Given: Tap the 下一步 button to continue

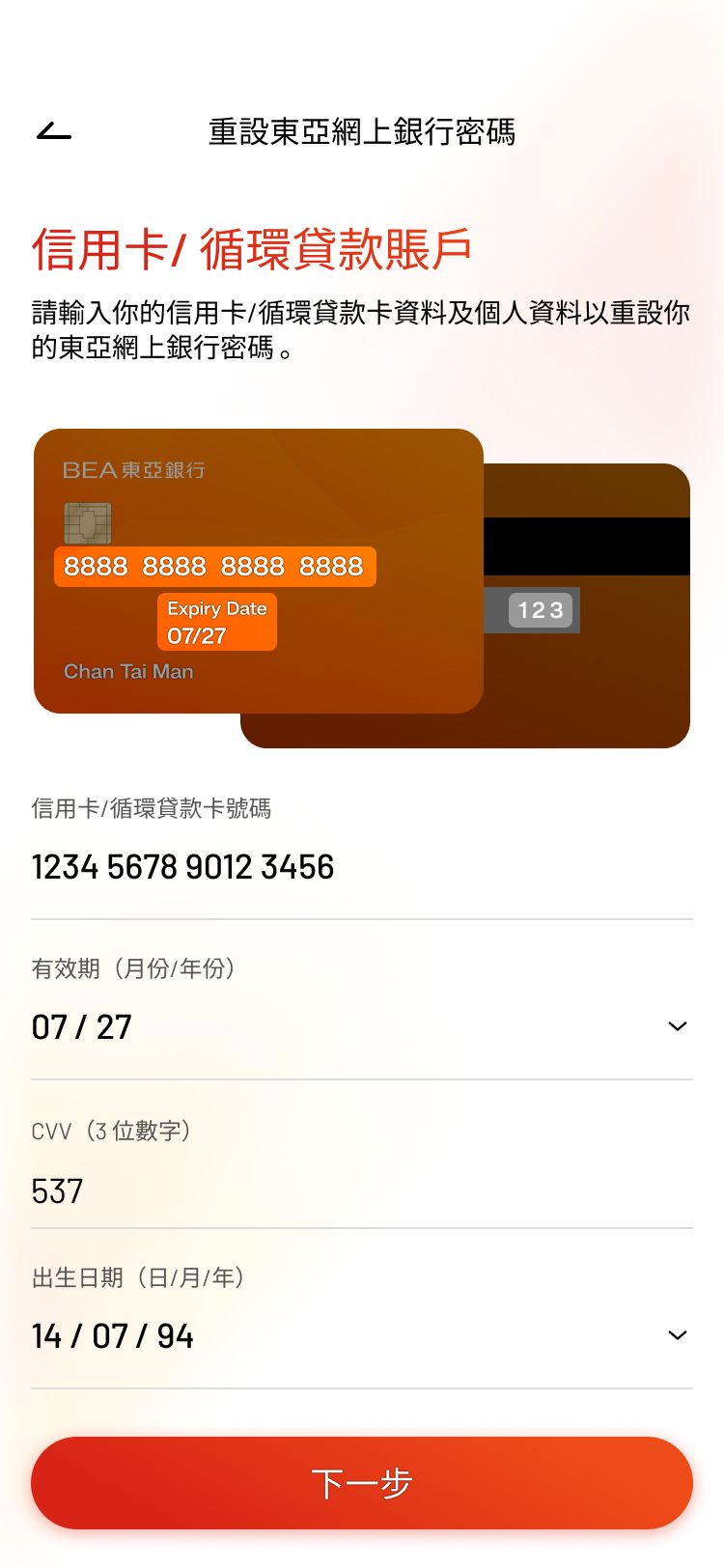Looking at the screenshot, I should click(362, 1483).
